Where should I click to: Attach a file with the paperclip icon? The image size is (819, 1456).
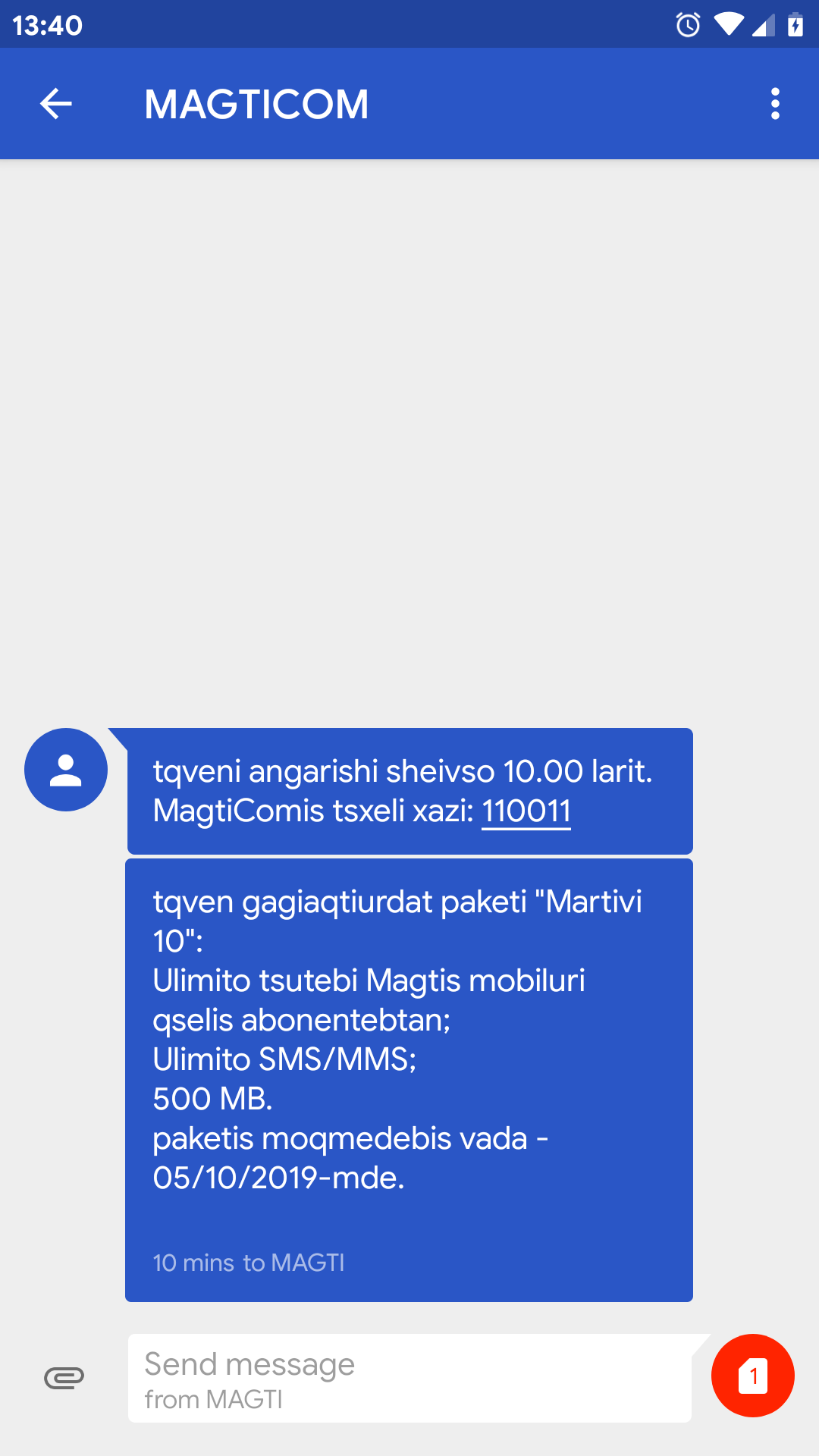coord(64,1377)
